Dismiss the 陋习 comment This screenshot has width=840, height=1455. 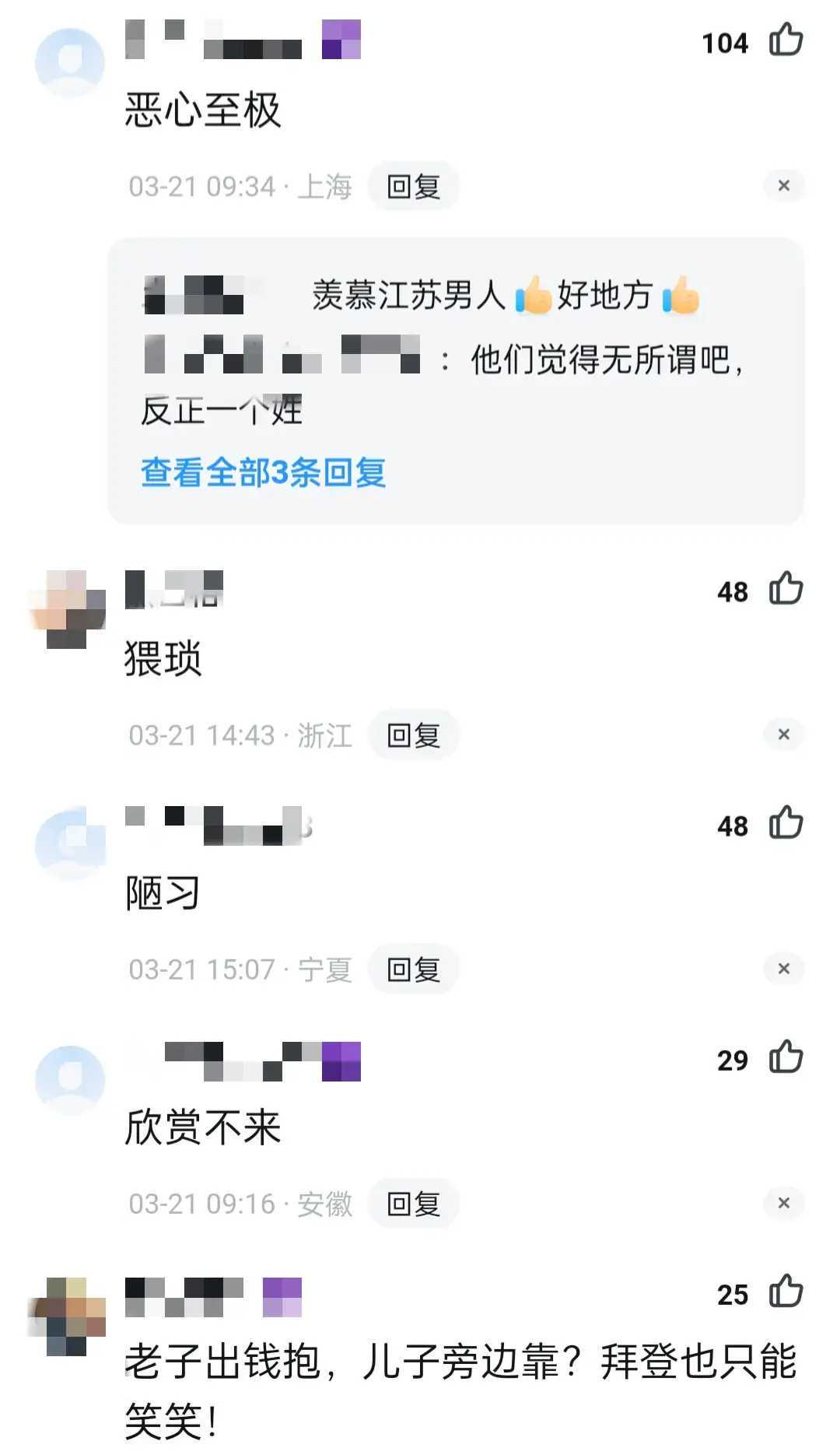(x=783, y=969)
